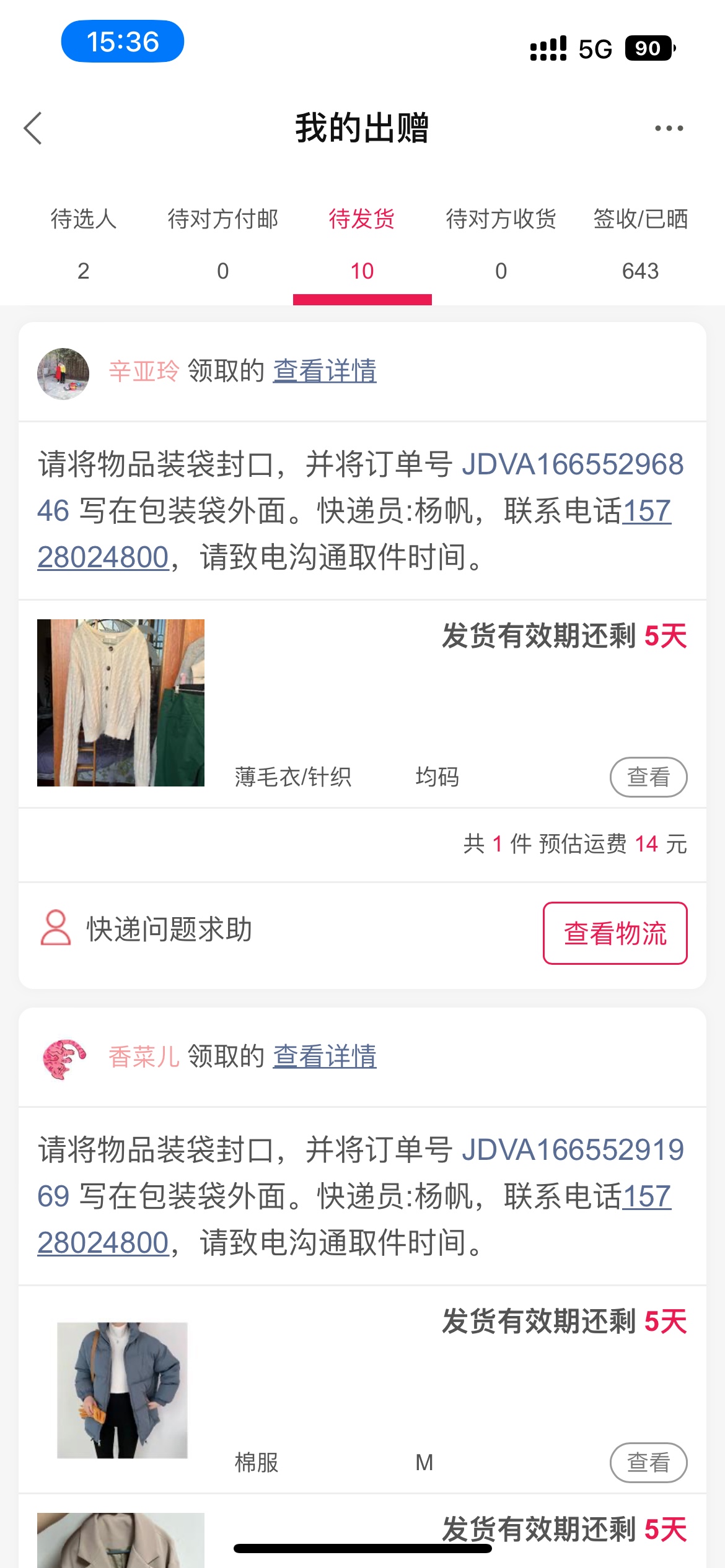The image size is (725, 1568).
Task: Select the 待发货 tab
Action: (x=362, y=243)
